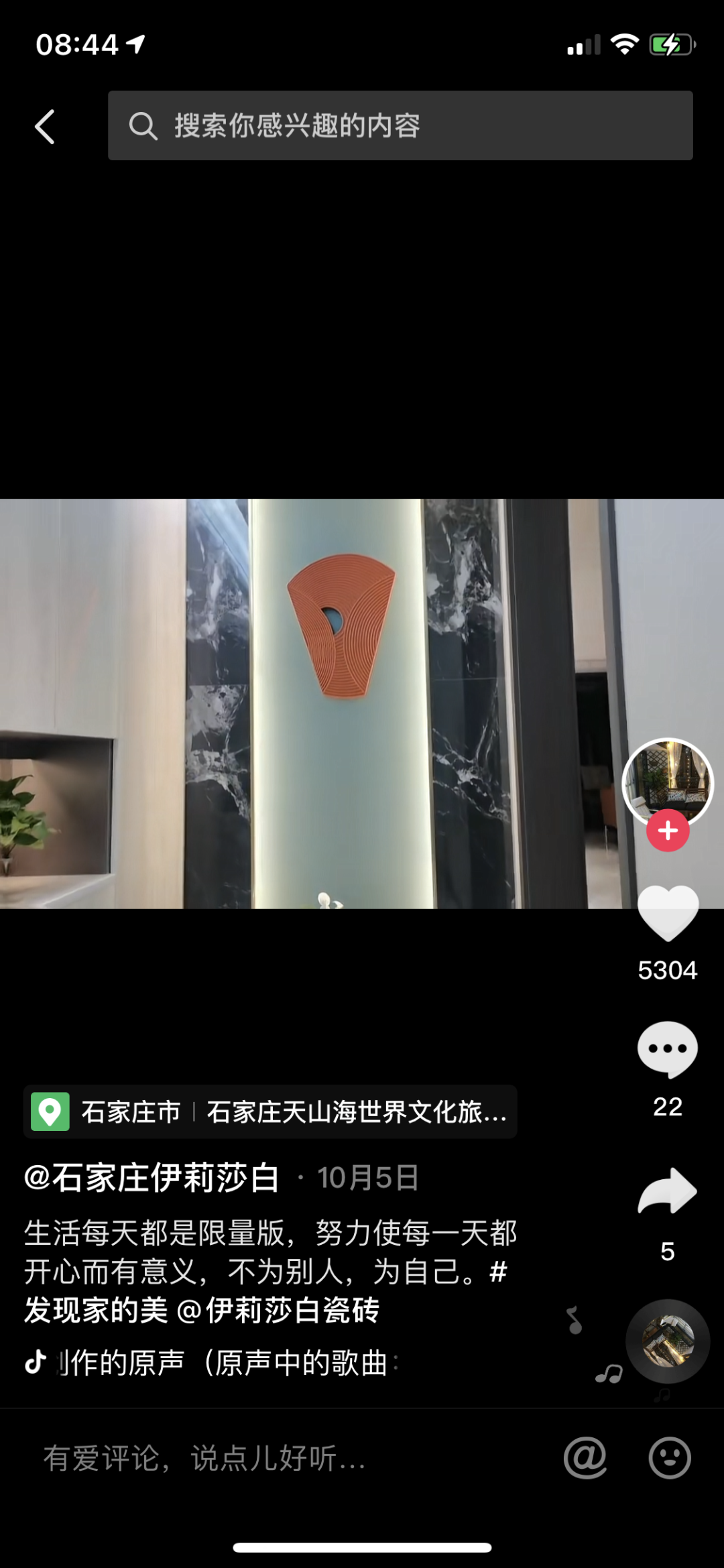Tap the search box 搜索你感兴趣的内容

(x=400, y=125)
